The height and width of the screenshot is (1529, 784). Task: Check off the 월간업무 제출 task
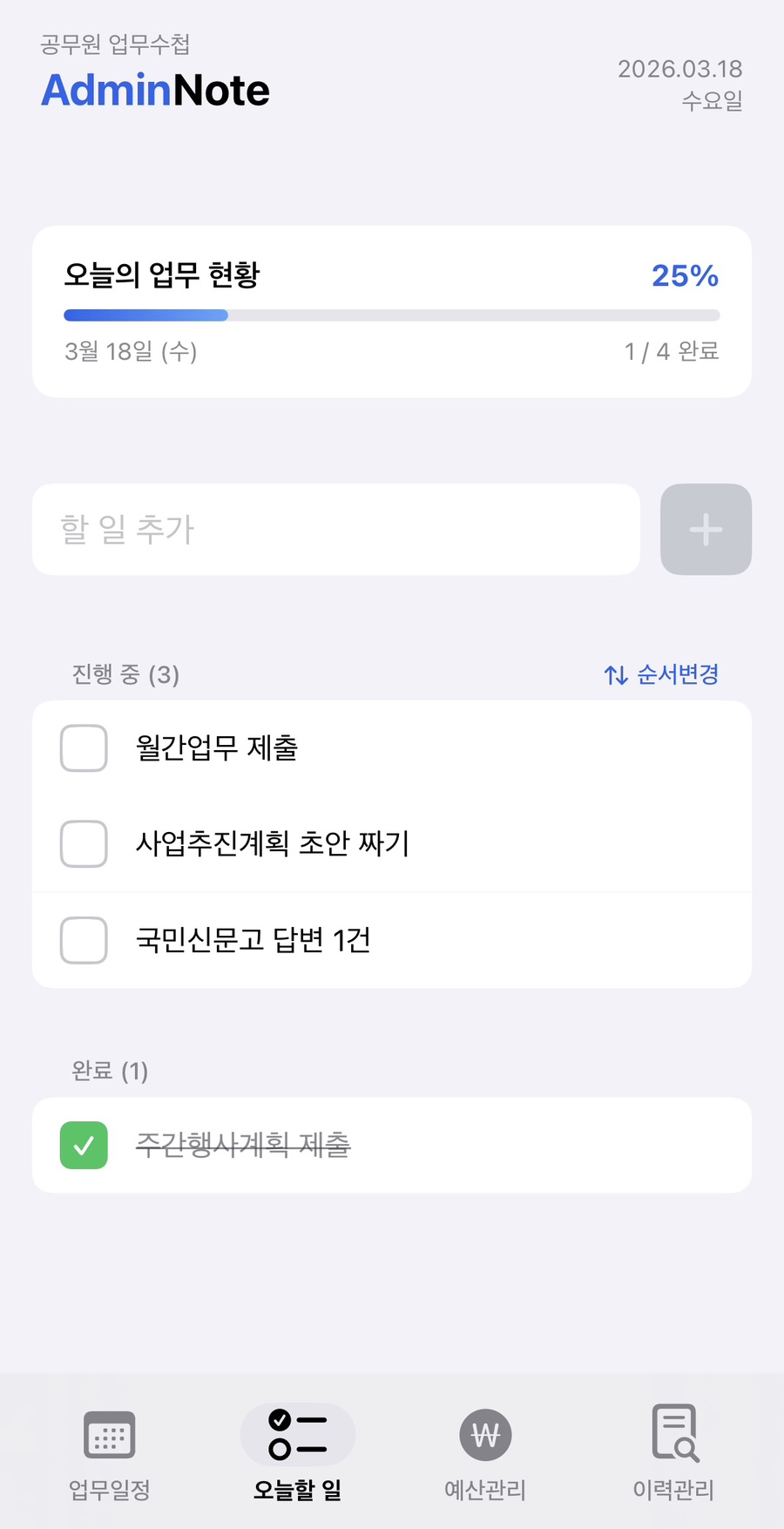click(83, 748)
